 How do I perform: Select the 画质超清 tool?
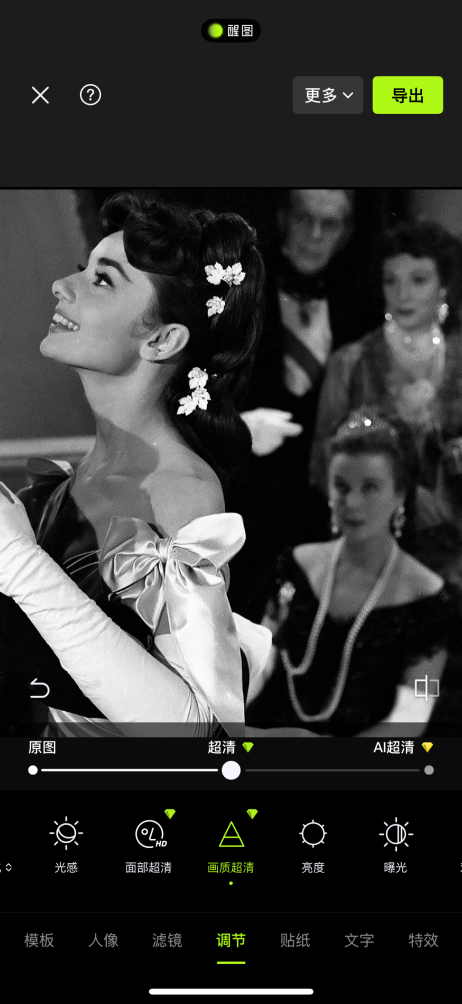tap(231, 846)
